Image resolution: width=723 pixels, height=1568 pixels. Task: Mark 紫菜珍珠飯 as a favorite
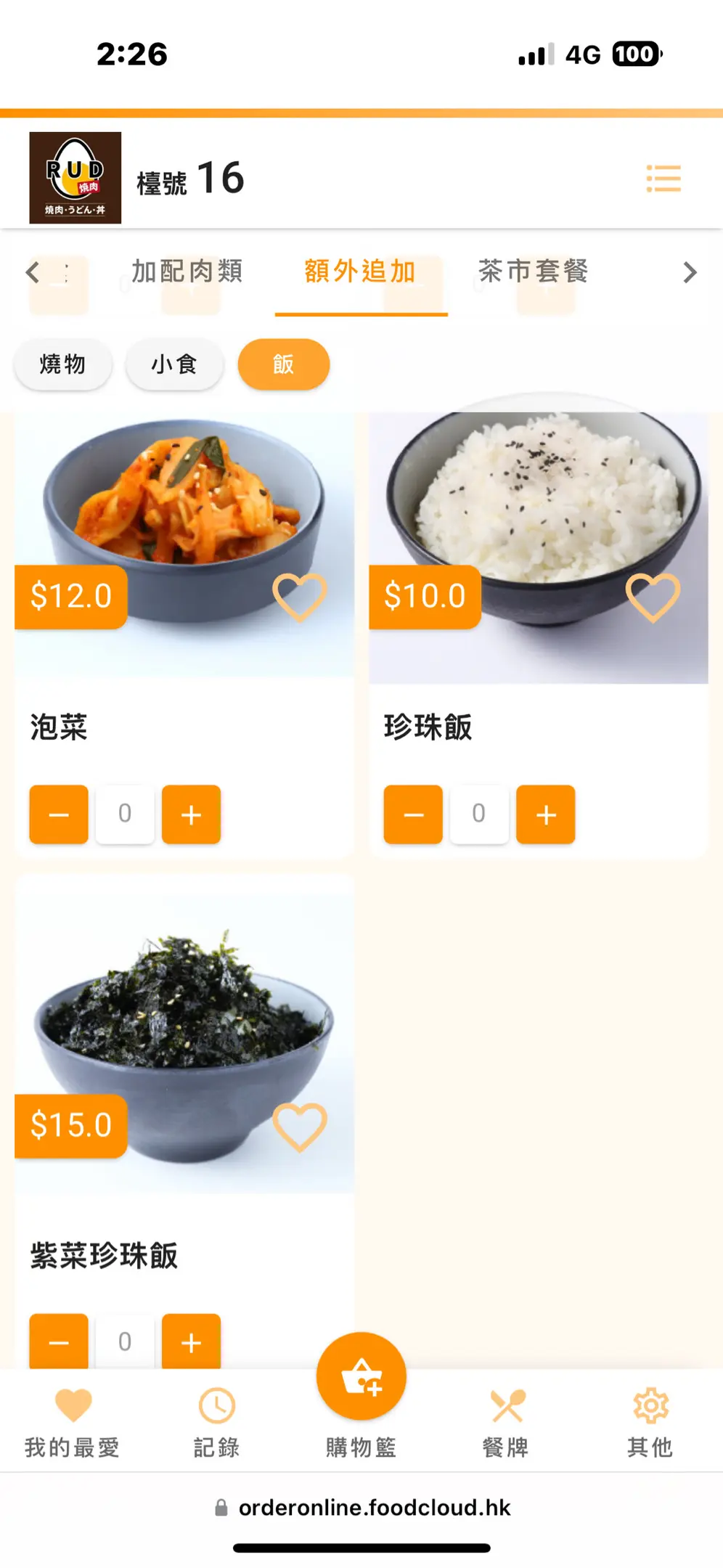pos(299,1127)
